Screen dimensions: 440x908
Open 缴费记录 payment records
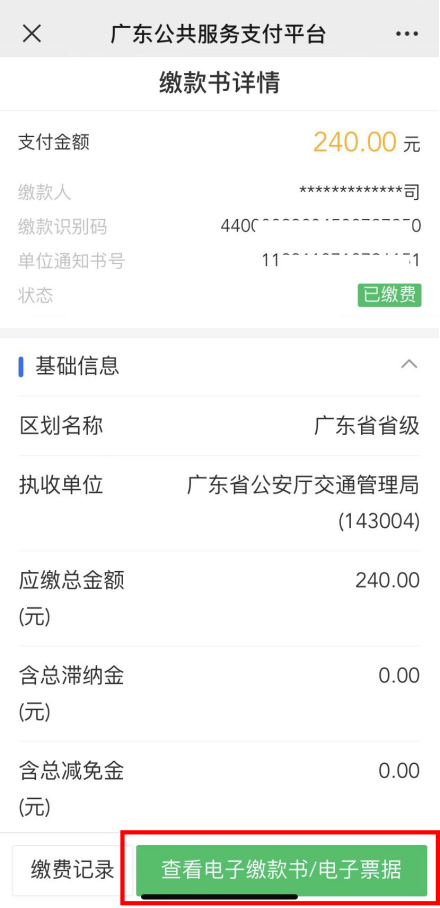[72, 870]
